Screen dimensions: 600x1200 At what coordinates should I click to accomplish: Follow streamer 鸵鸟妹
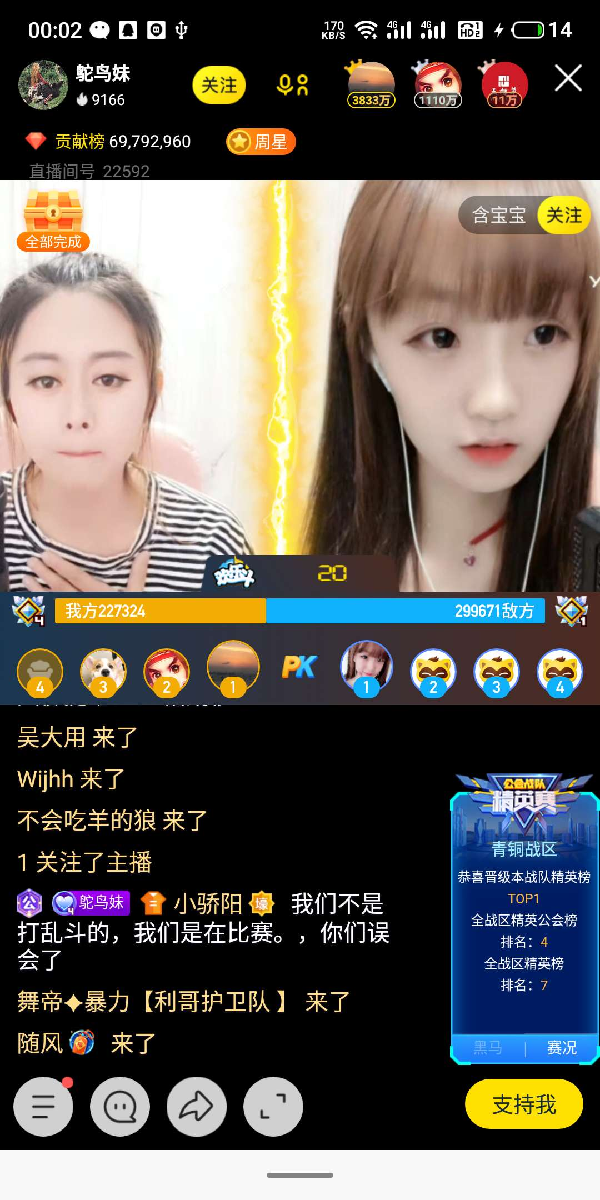[218, 85]
